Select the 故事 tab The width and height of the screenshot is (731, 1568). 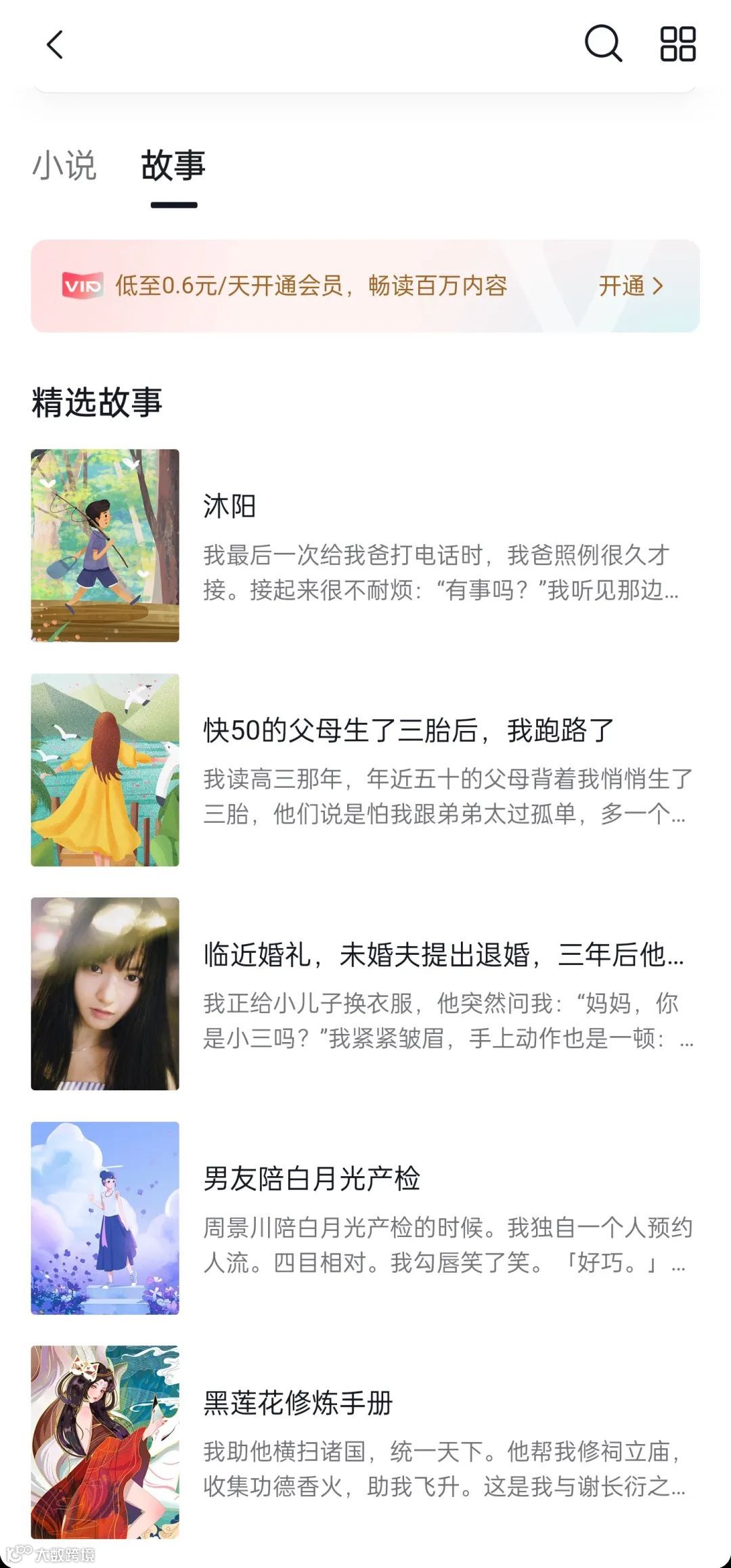click(173, 166)
